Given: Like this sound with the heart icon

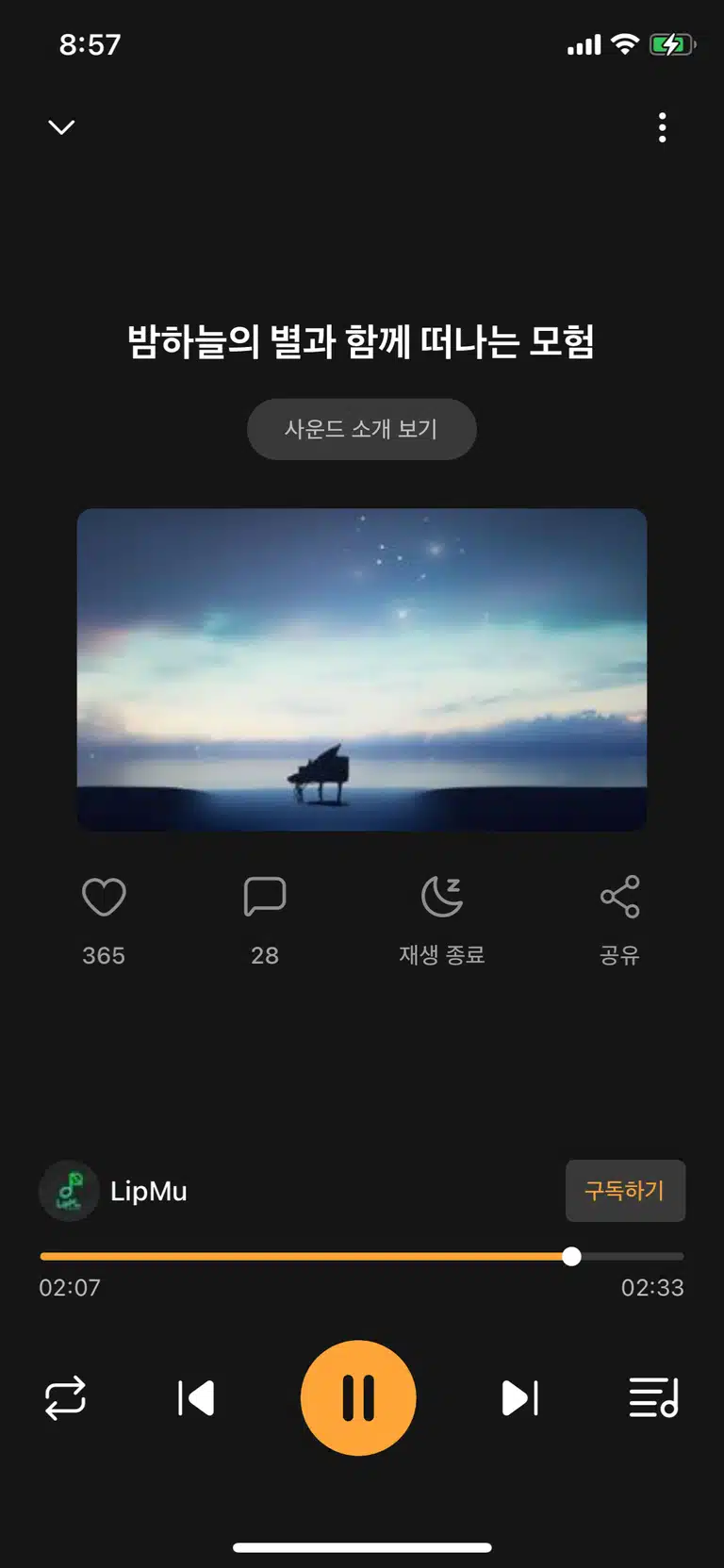Looking at the screenshot, I should (104, 897).
